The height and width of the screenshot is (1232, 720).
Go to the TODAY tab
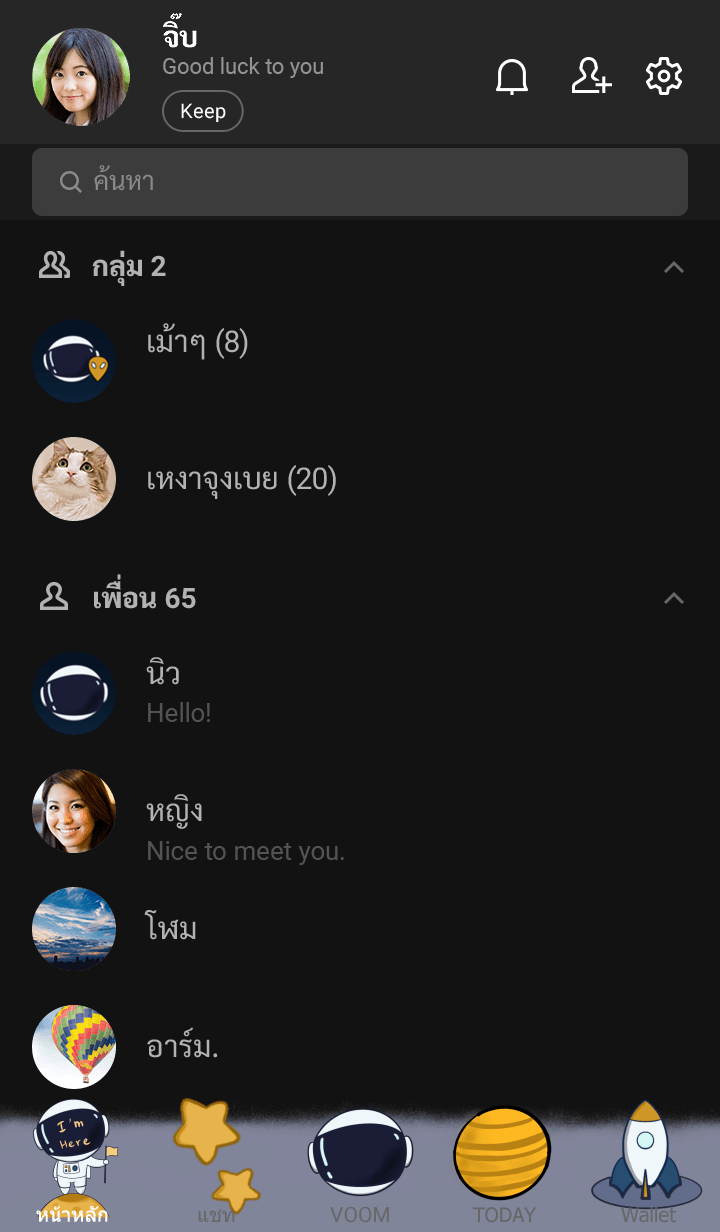(503, 1165)
